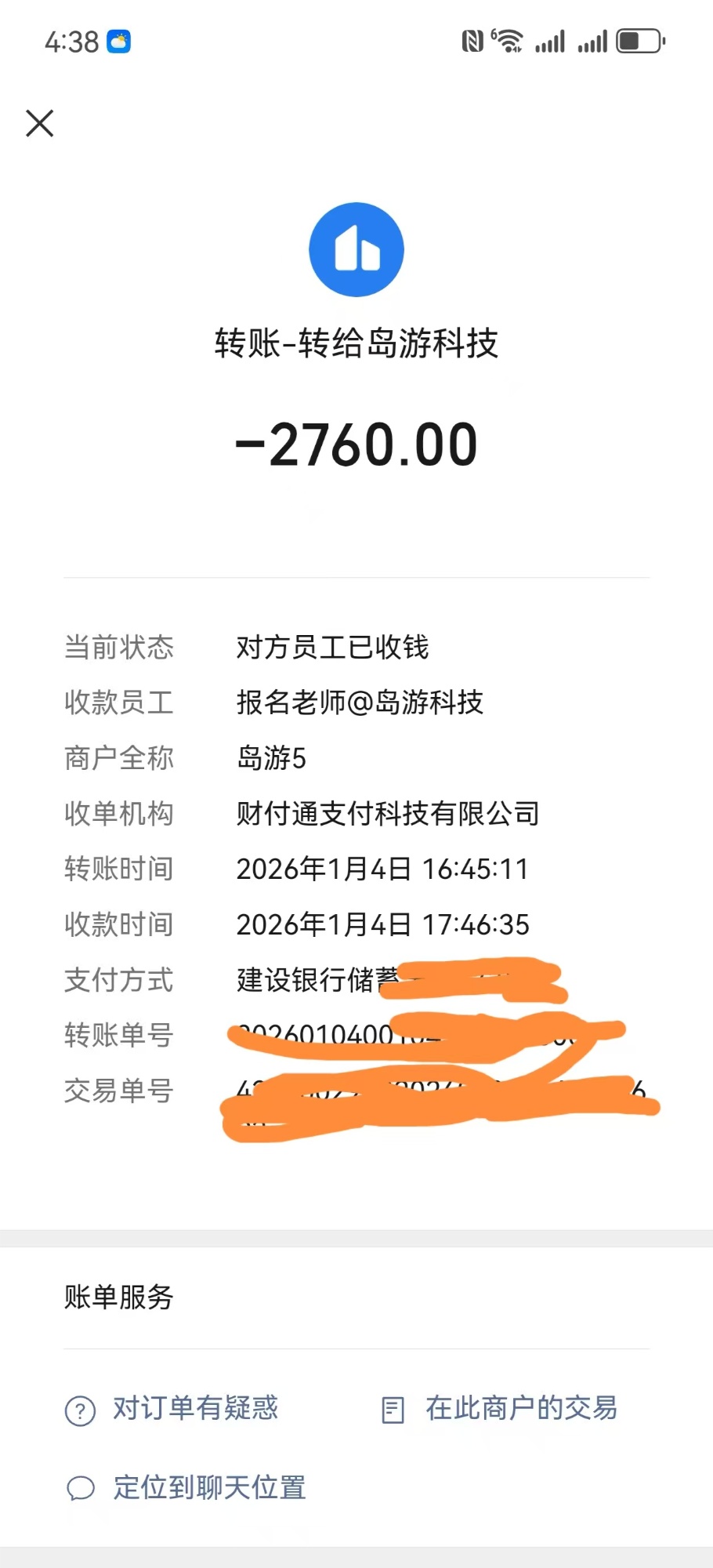
Task: Tap the recipient 报名老师@岛游科技
Action: (x=360, y=702)
